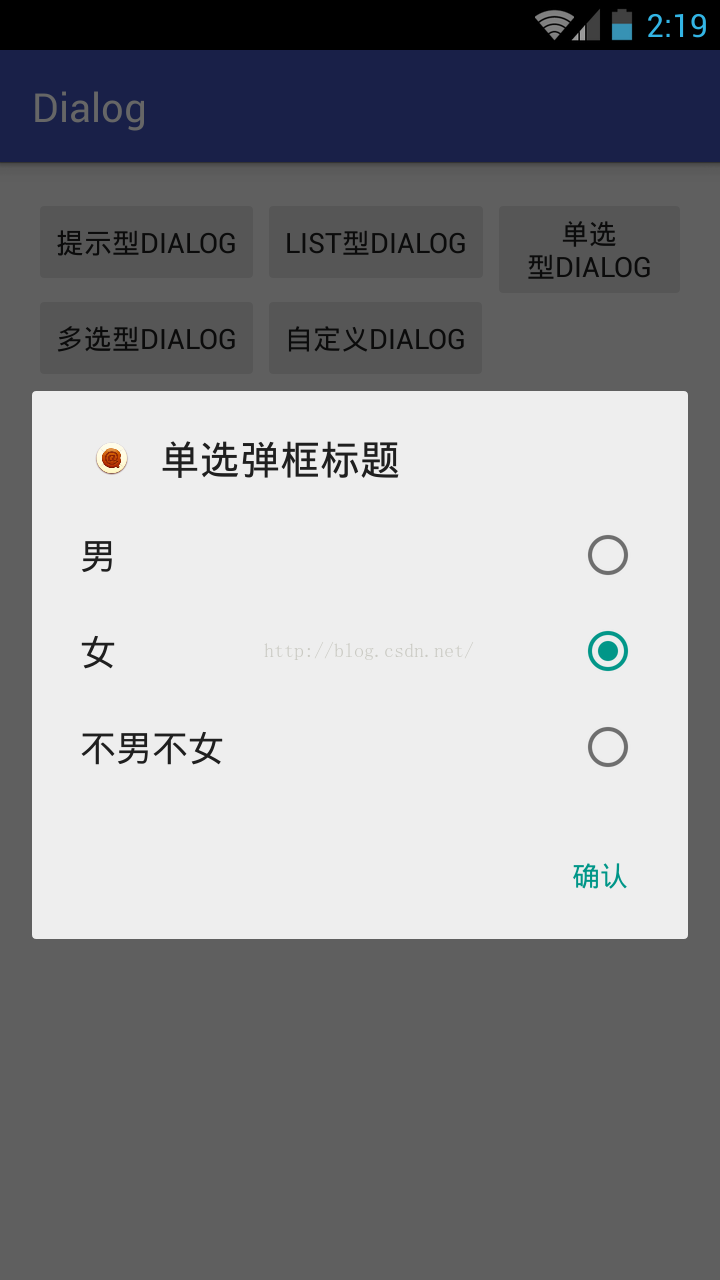This screenshot has height=1280, width=720.
Task: Click the cellular signal icon
Action: click(586, 24)
